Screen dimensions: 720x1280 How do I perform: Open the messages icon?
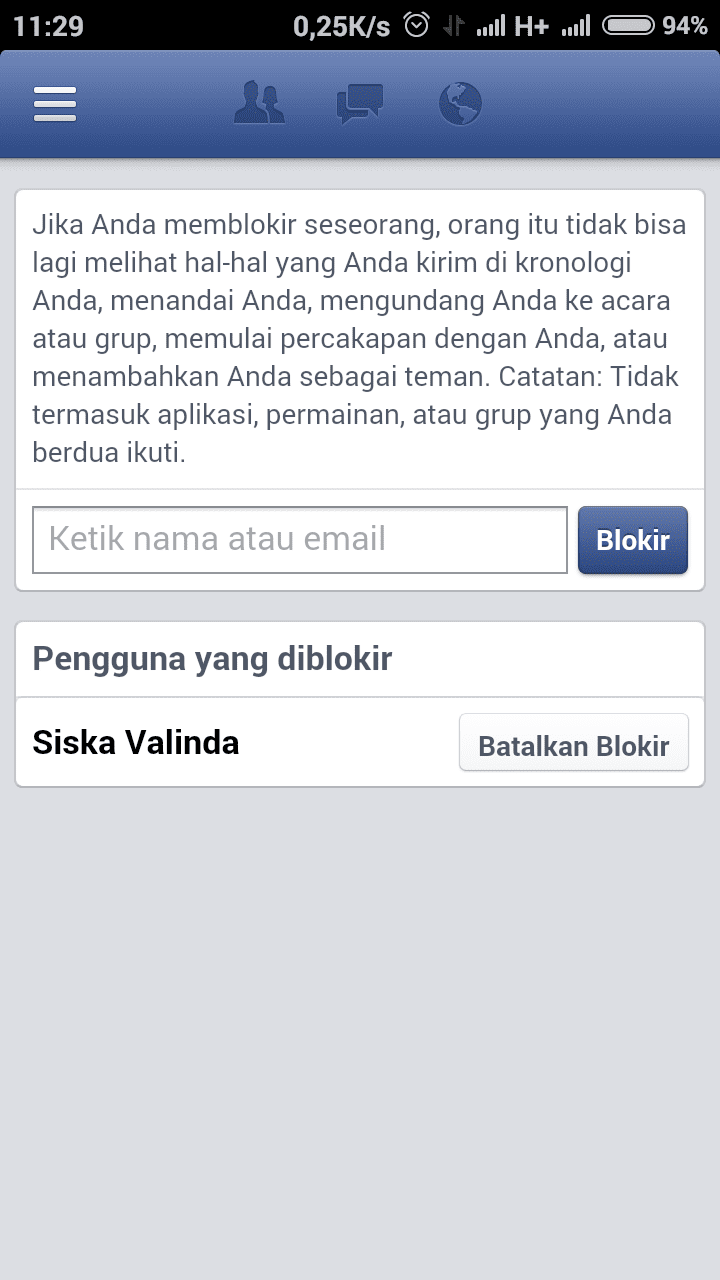click(x=360, y=104)
